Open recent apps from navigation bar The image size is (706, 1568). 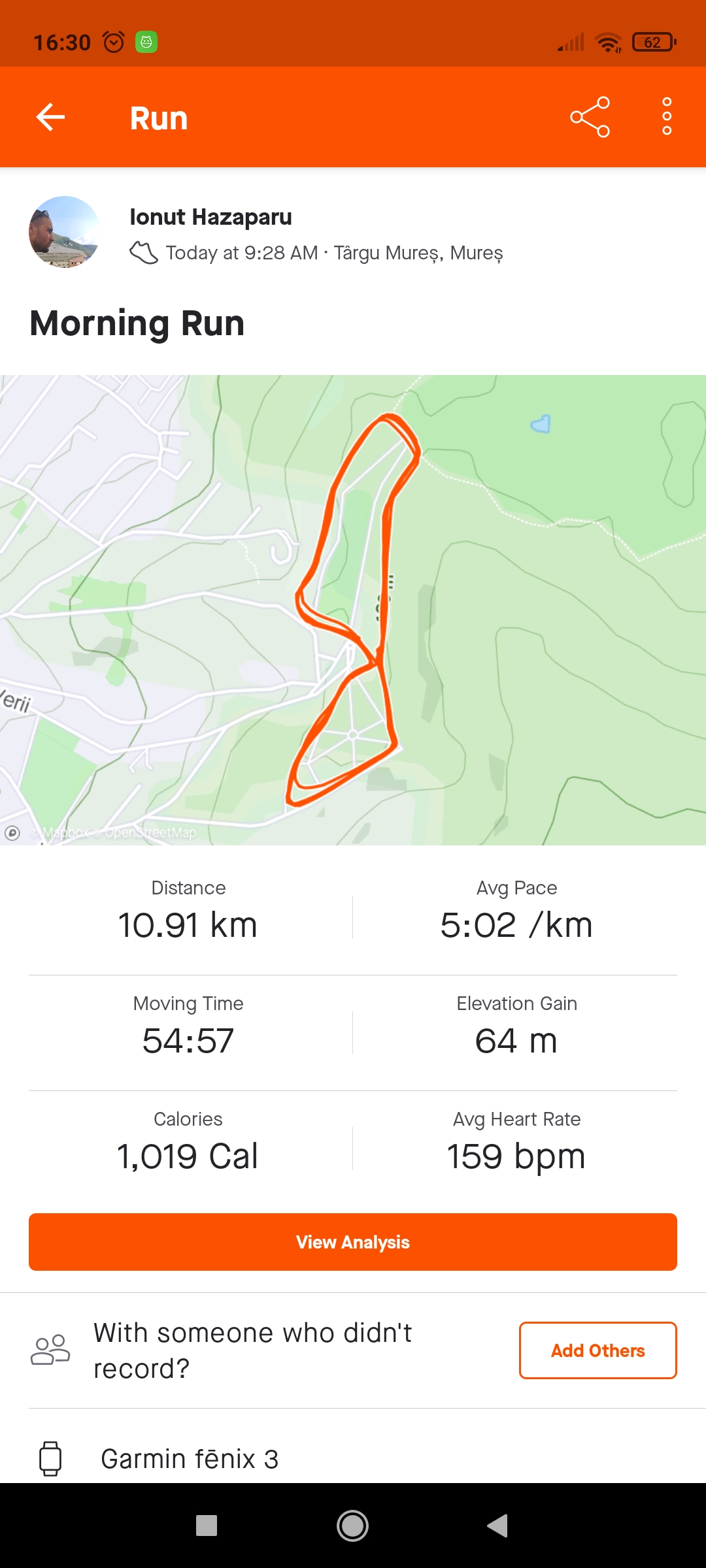point(207,1526)
